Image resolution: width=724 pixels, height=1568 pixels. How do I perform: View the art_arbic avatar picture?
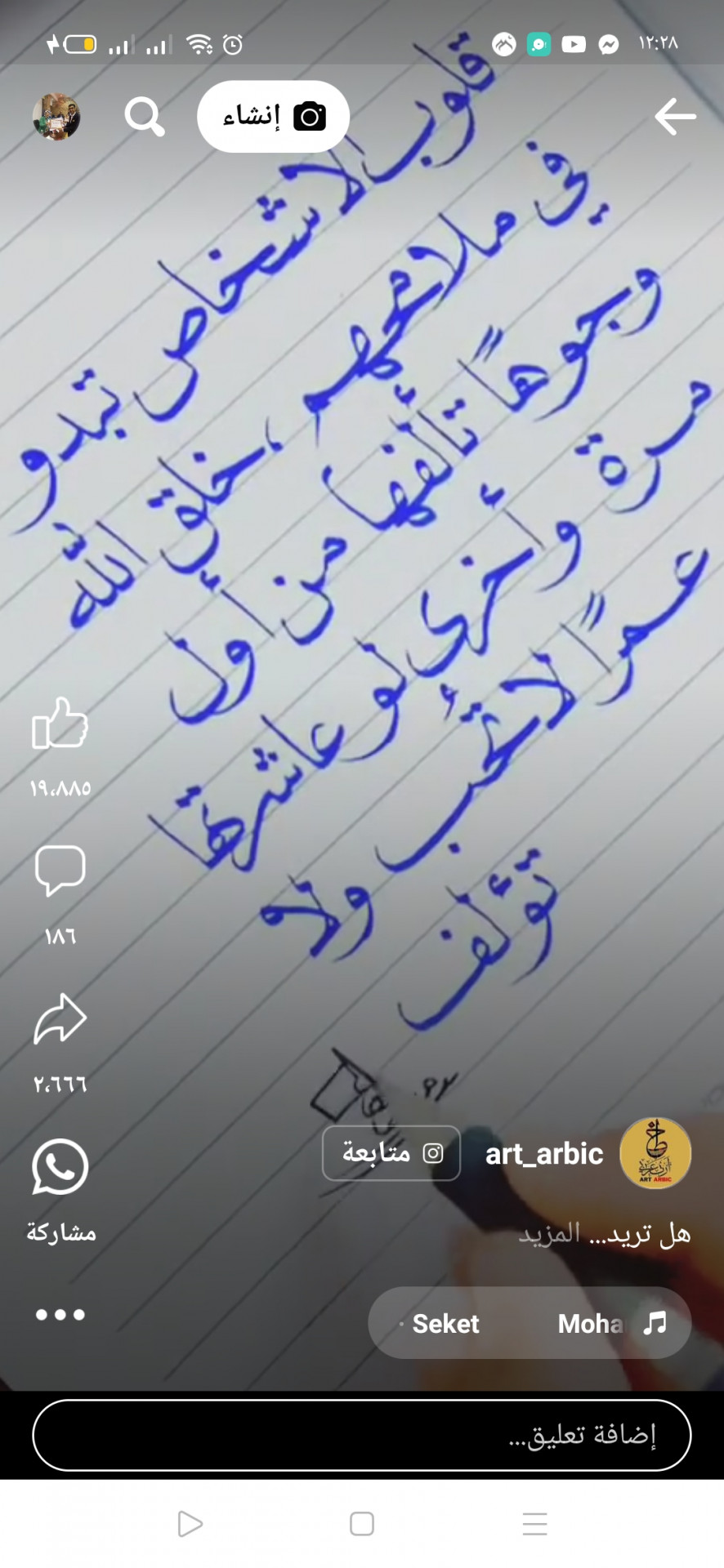coord(655,1153)
